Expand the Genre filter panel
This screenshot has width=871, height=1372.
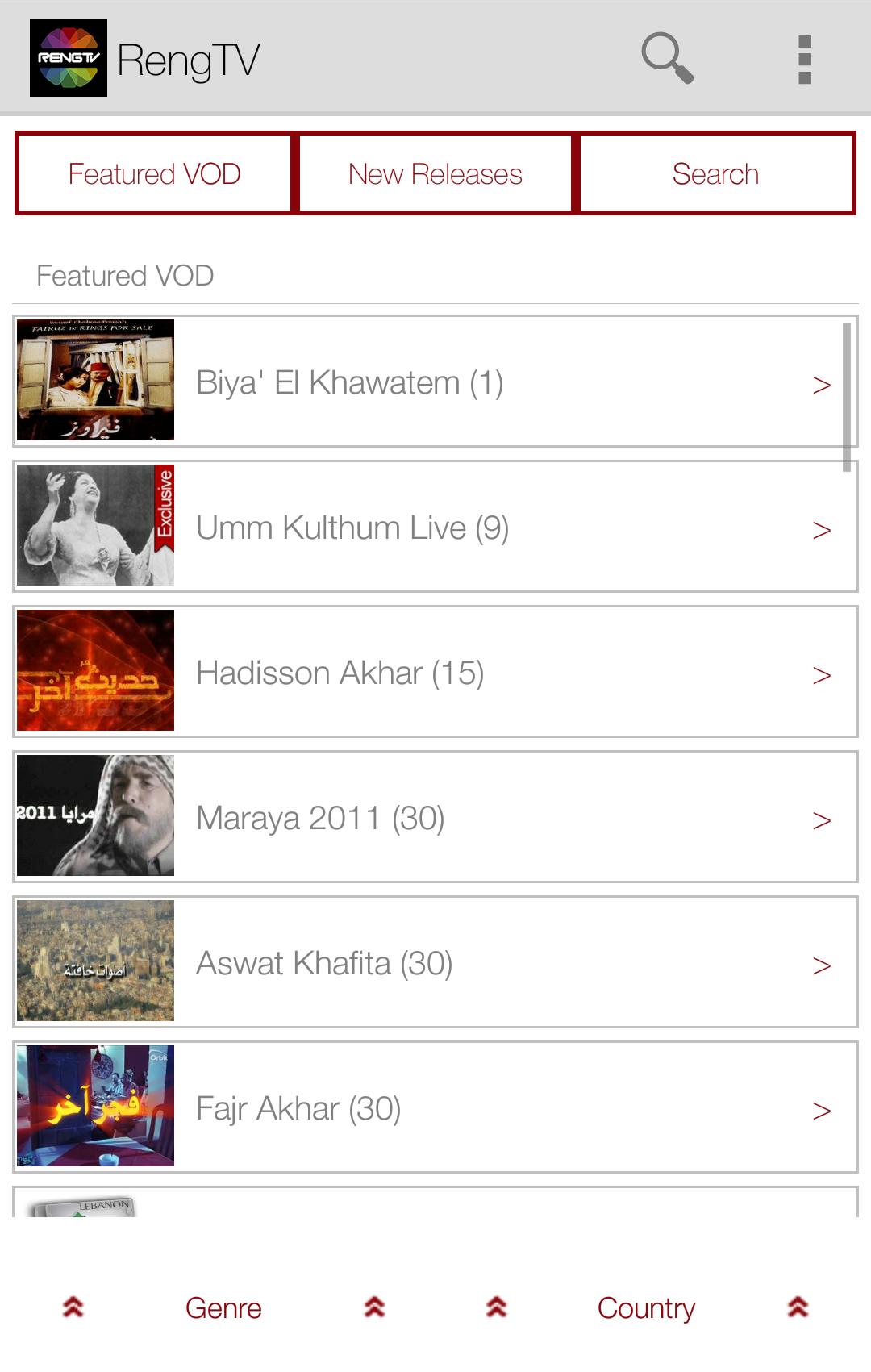[223, 1307]
